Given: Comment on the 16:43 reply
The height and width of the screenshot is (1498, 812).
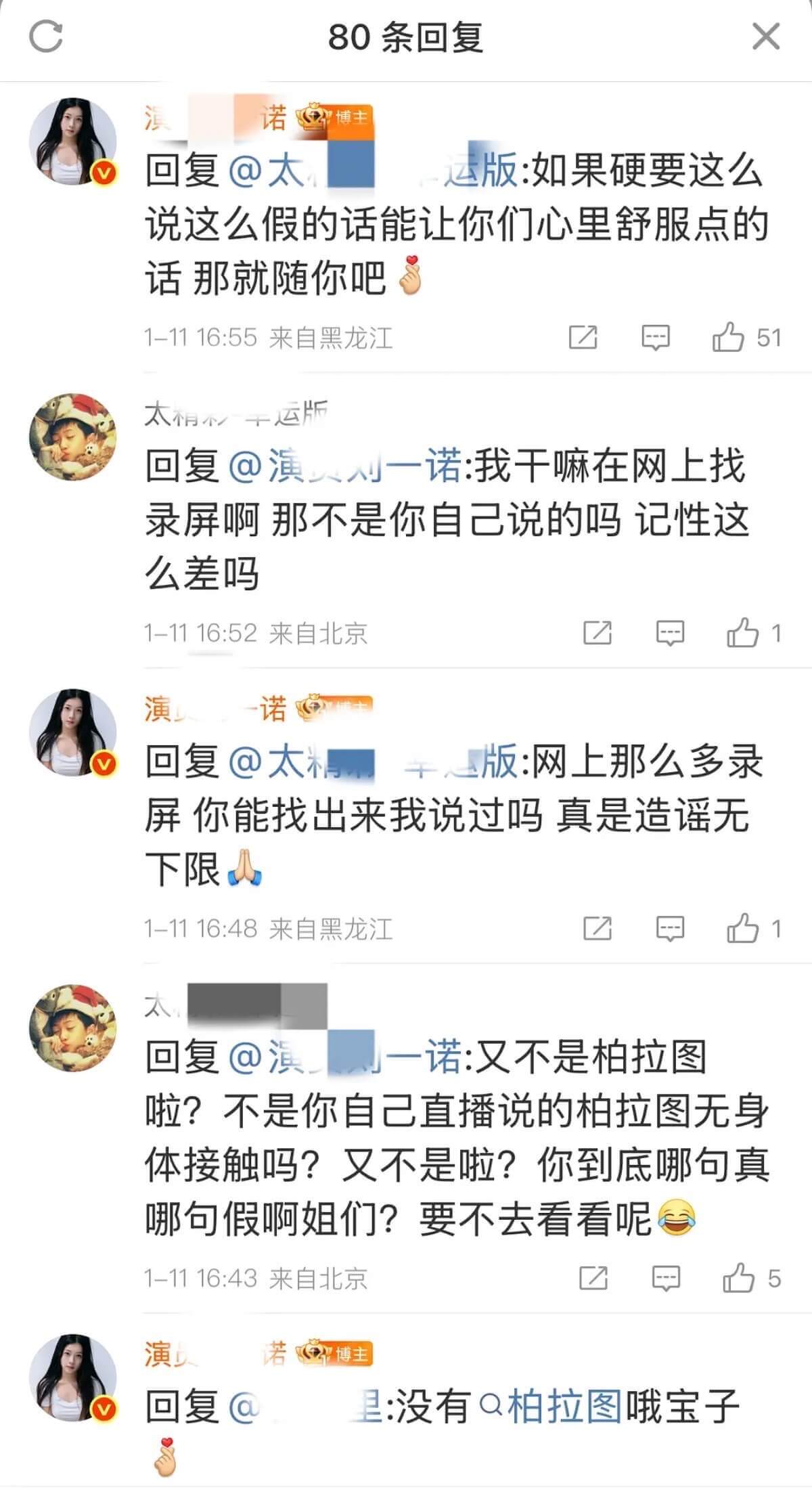Looking at the screenshot, I should (666, 1278).
